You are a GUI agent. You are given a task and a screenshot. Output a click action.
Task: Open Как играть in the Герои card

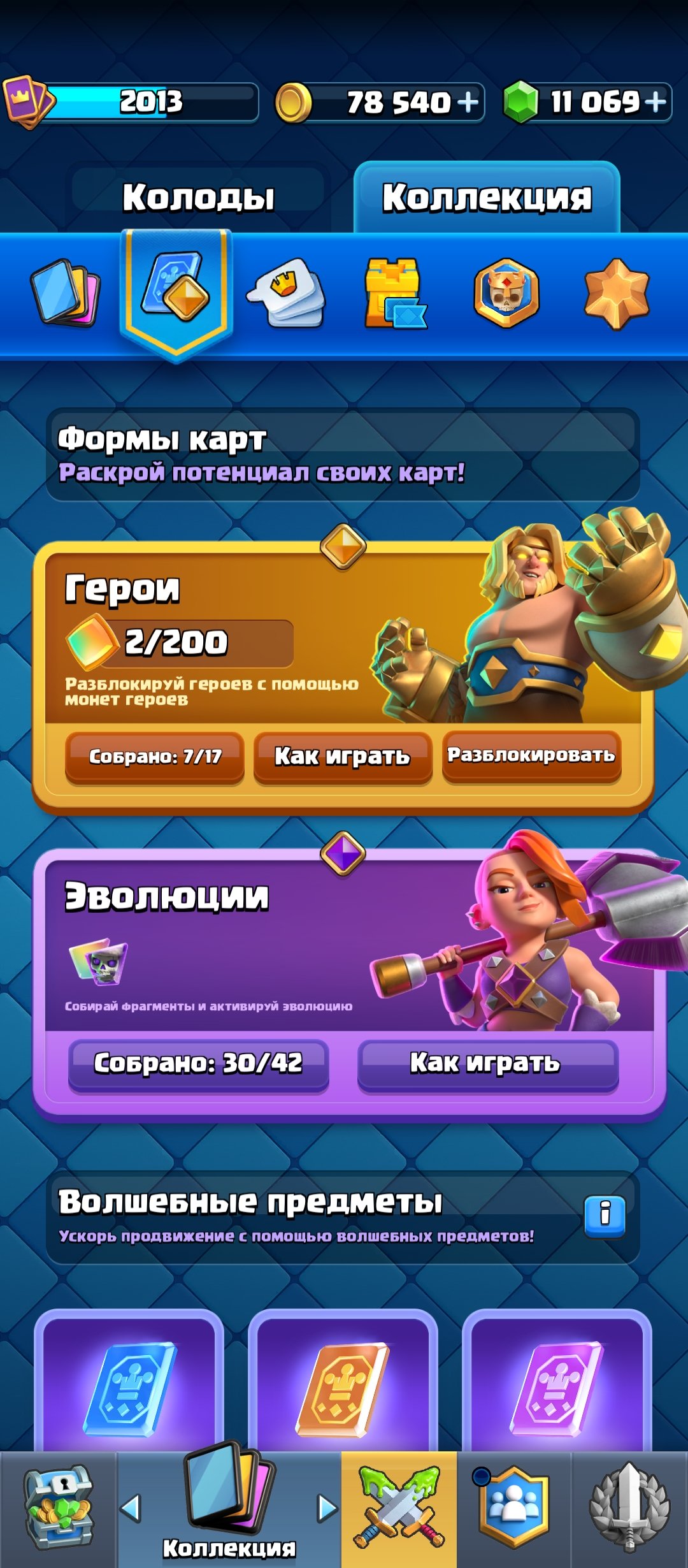pyautogui.click(x=343, y=757)
